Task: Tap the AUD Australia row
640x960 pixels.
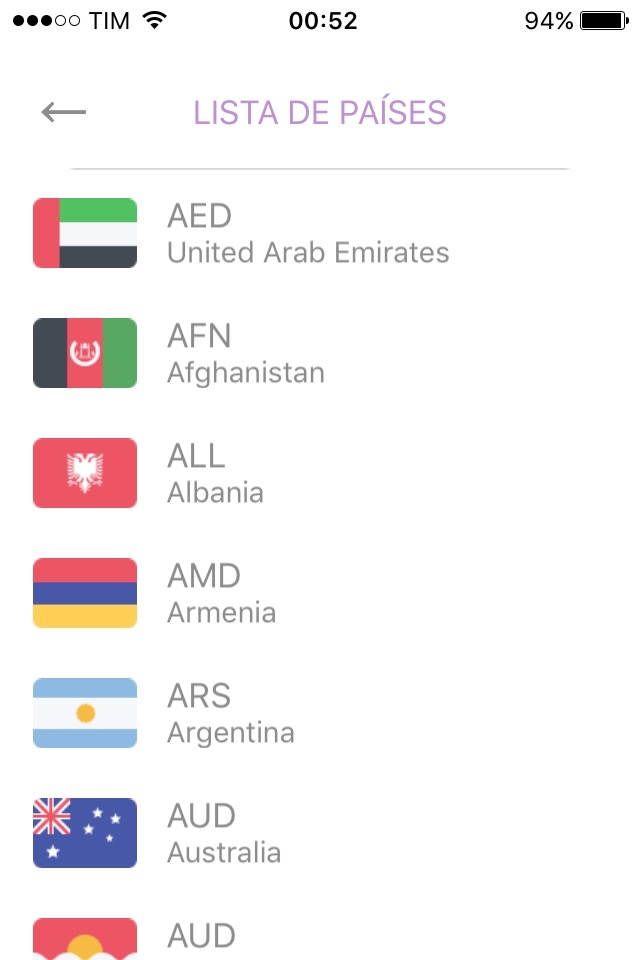Action: pyautogui.click(x=224, y=834)
